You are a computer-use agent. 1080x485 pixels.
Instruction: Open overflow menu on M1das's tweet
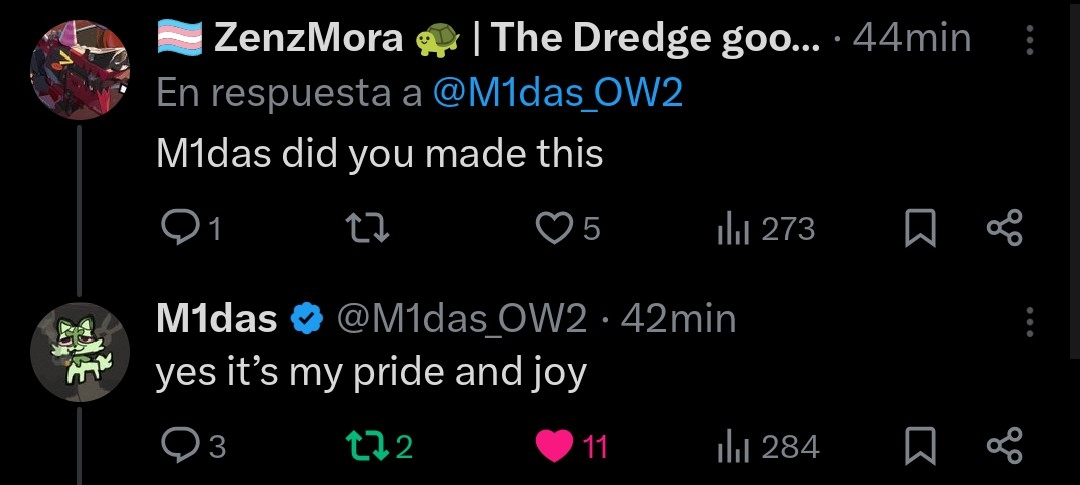[x=1030, y=322]
